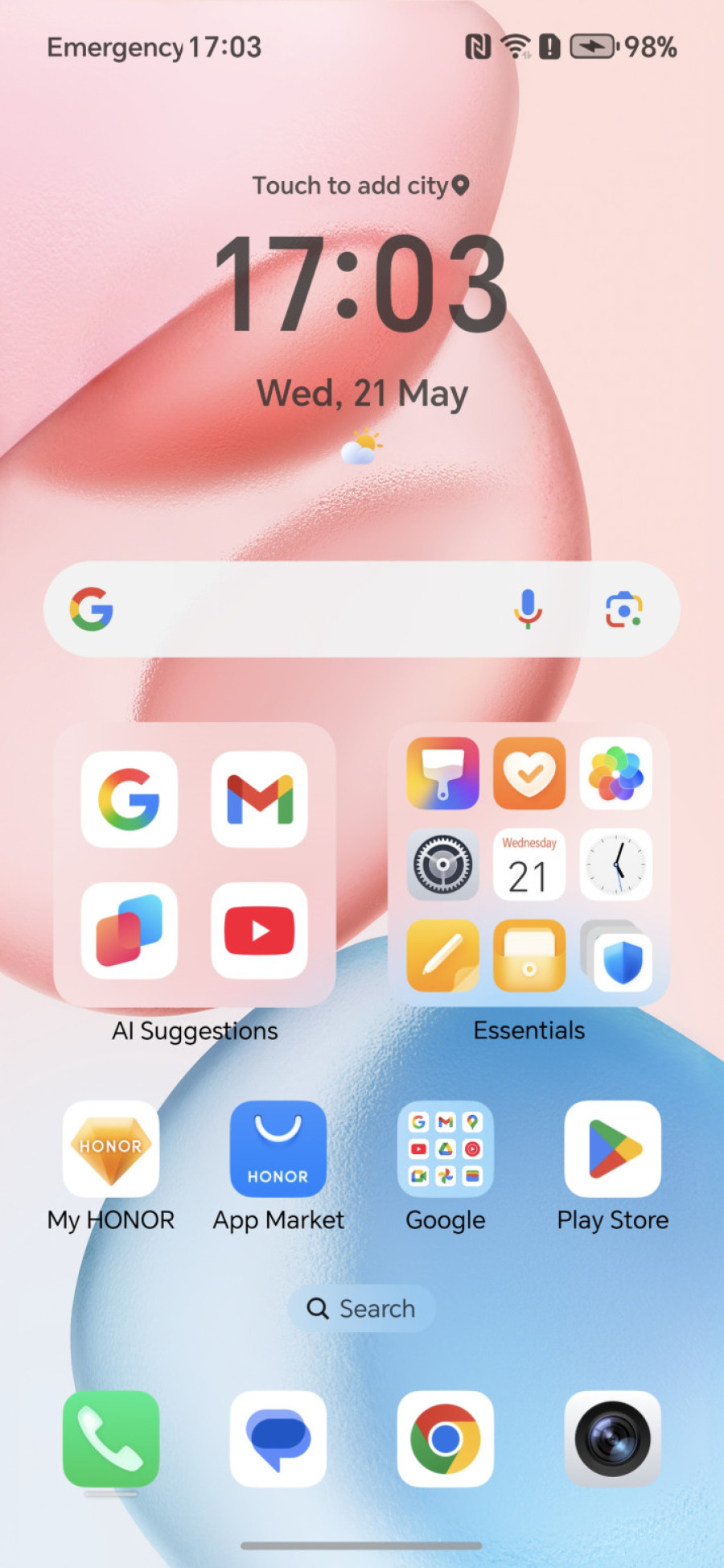The height and width of the screenshot is (1568, 724).
Task: Launch Gmail from AI Suggestions
Action: pyautogui.click(x=259, y=799)
